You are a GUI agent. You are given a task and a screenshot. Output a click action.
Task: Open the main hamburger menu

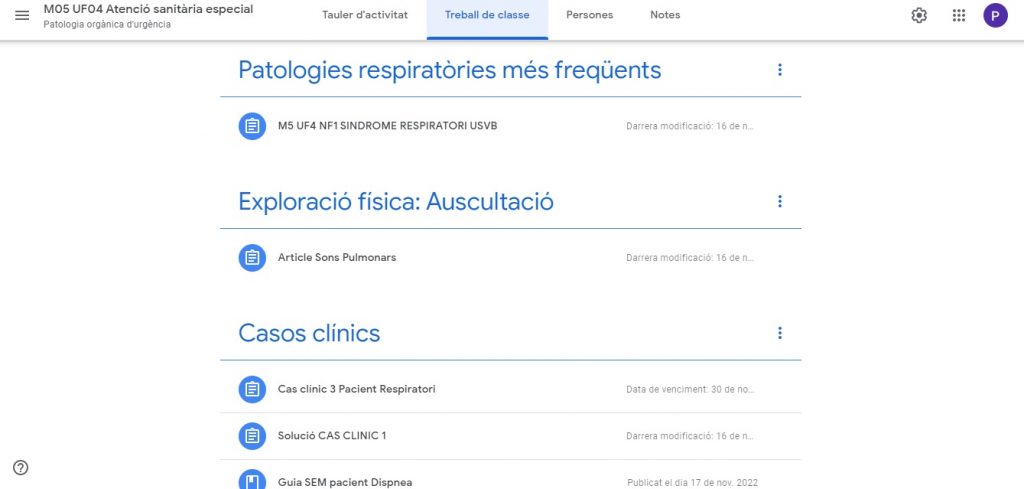(x=22, y=15)
